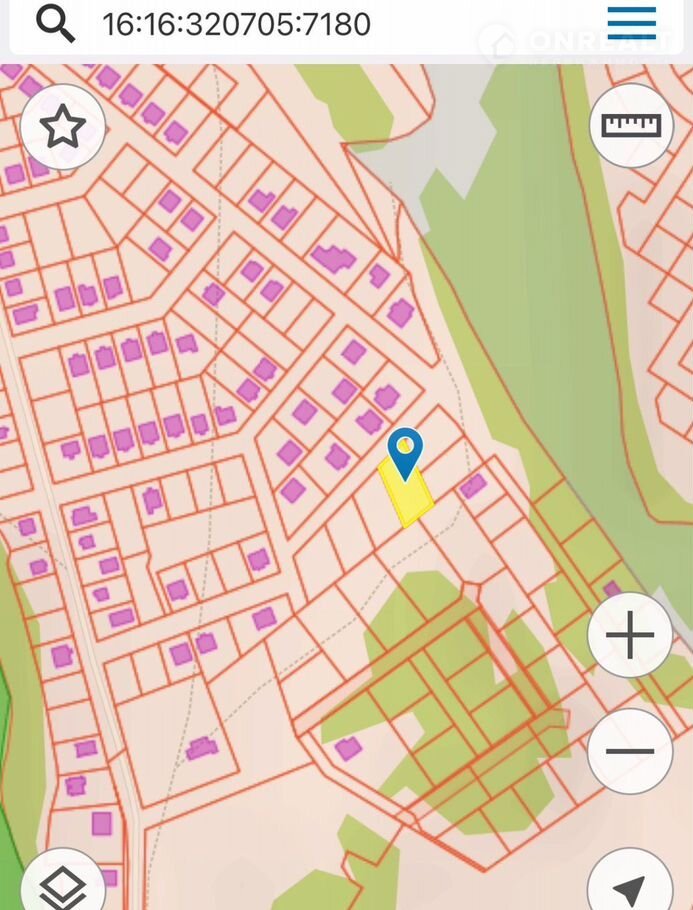Select the blue pin on yellow parcel
The image size is (693, 910).
coord(405,453)
